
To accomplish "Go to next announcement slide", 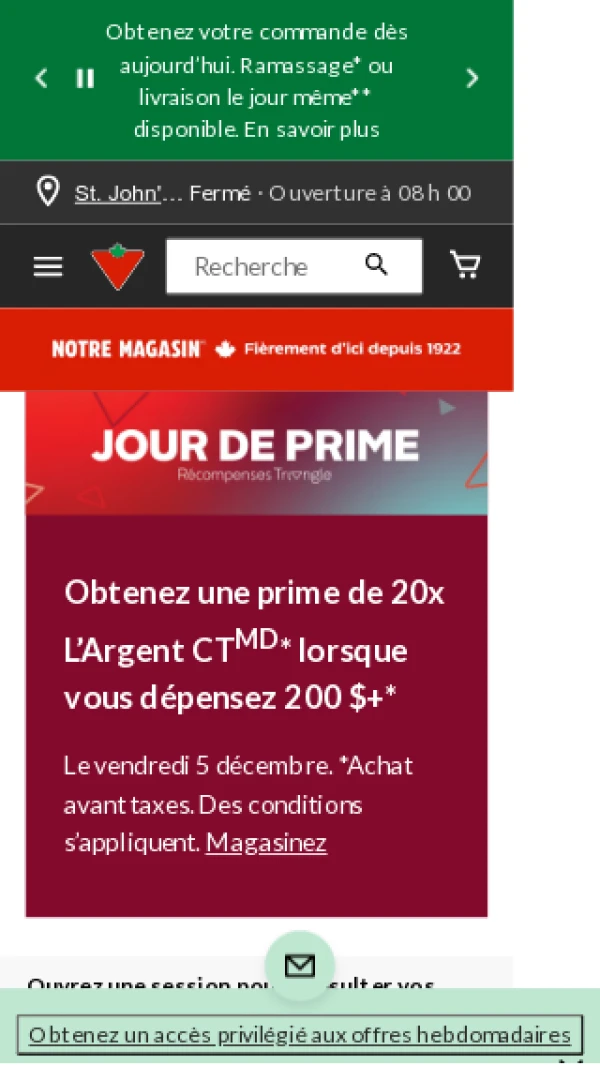I will [x=472, y=78].
